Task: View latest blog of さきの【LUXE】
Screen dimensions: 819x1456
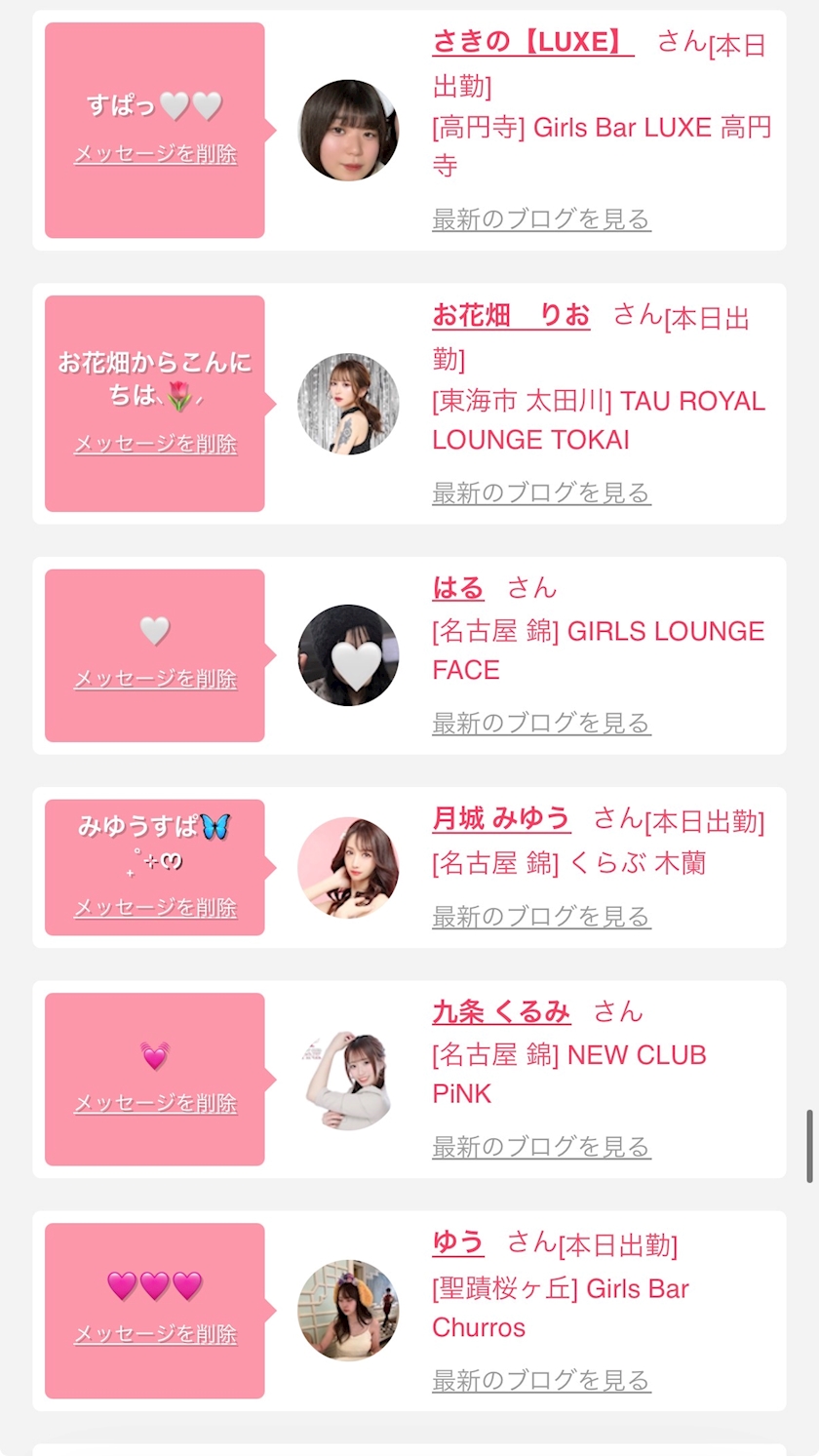Action: pos(541,219)
